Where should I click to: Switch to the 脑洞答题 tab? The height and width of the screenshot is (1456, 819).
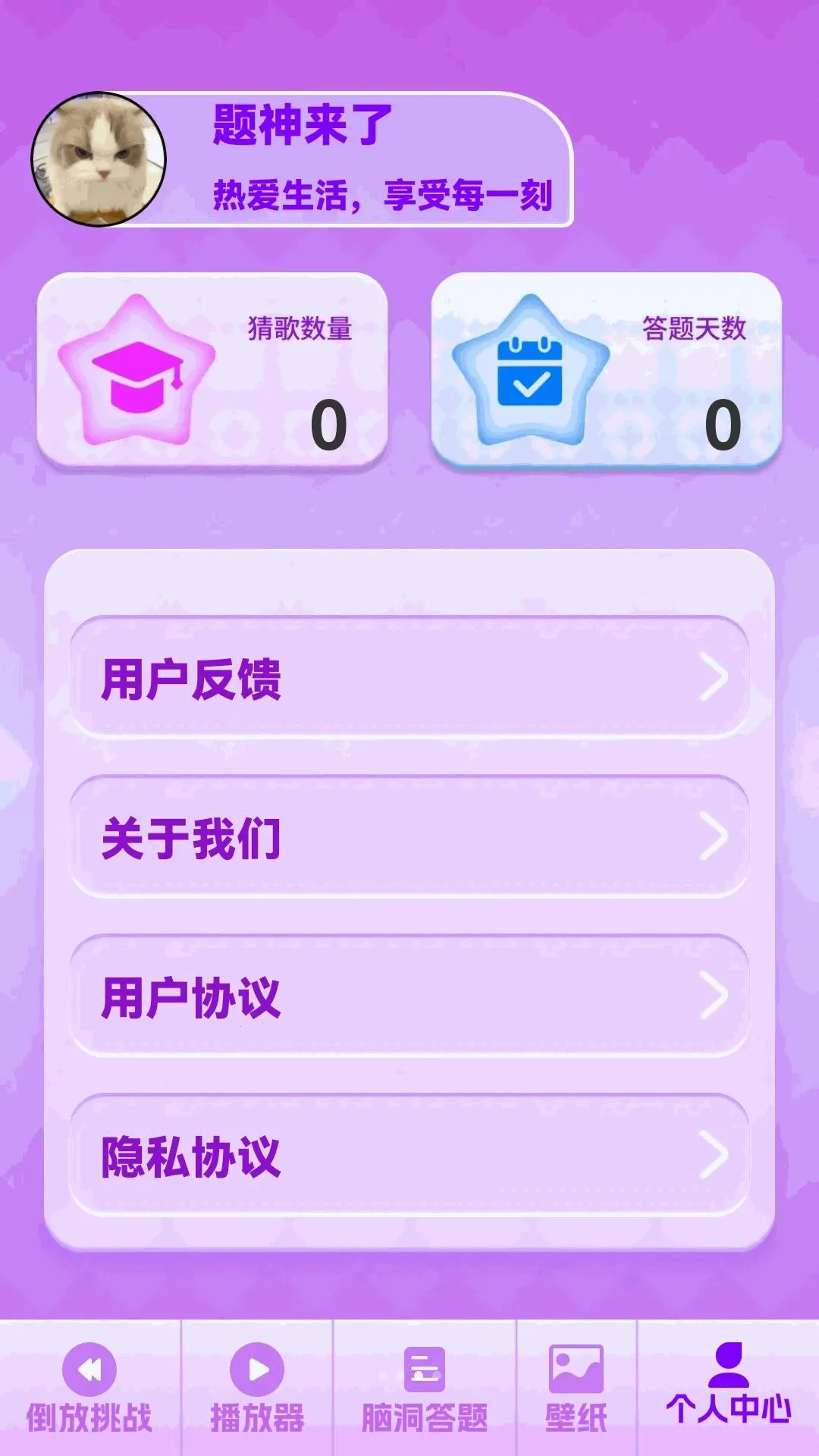point(425,1388)
